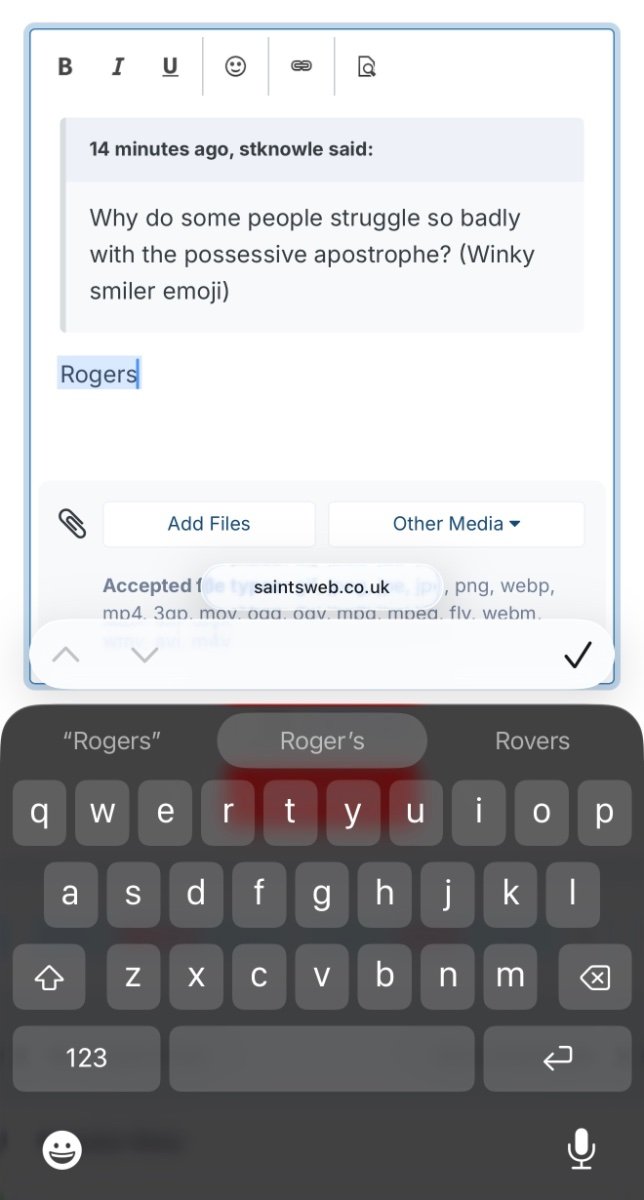Start dictation with the microphone
Viewport: 644px width, 1200px height.
pos(581,1150)
